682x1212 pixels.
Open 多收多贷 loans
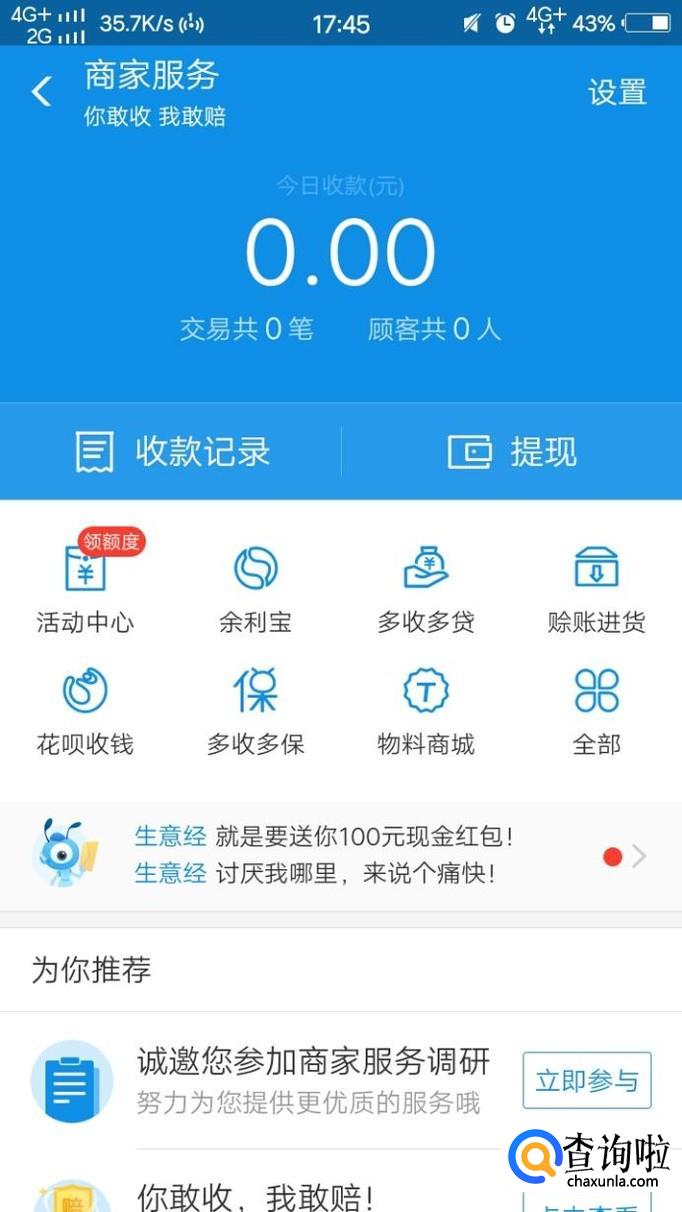pyautogui.click(x=426, y=590)
